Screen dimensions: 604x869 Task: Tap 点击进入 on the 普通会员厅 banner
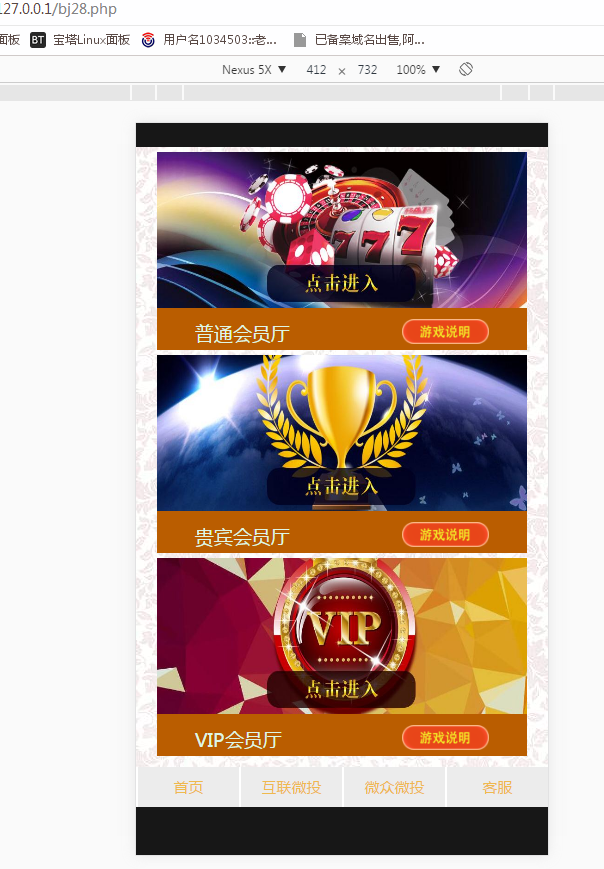pos(341,283)
